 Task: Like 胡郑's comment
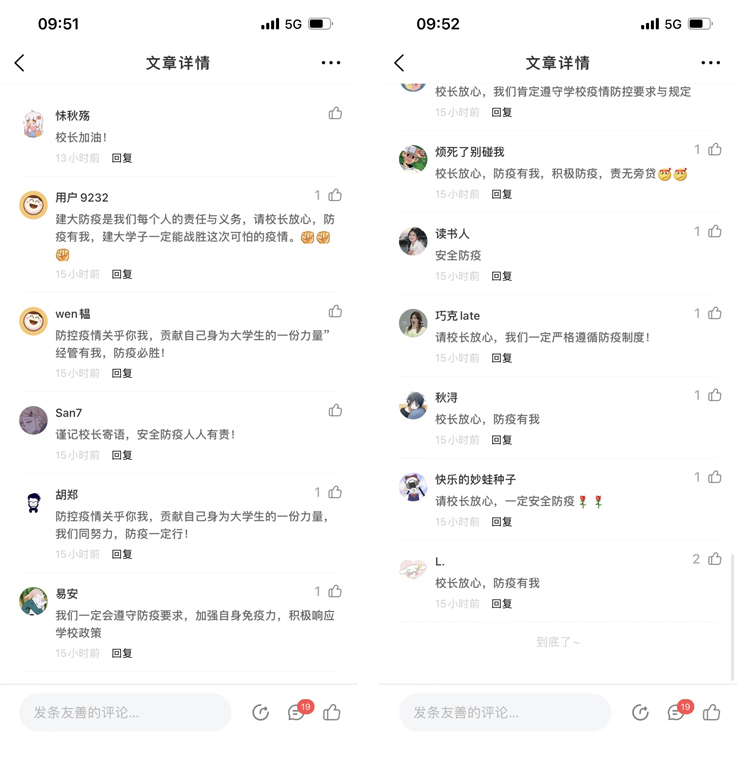(x=335, y=493)
